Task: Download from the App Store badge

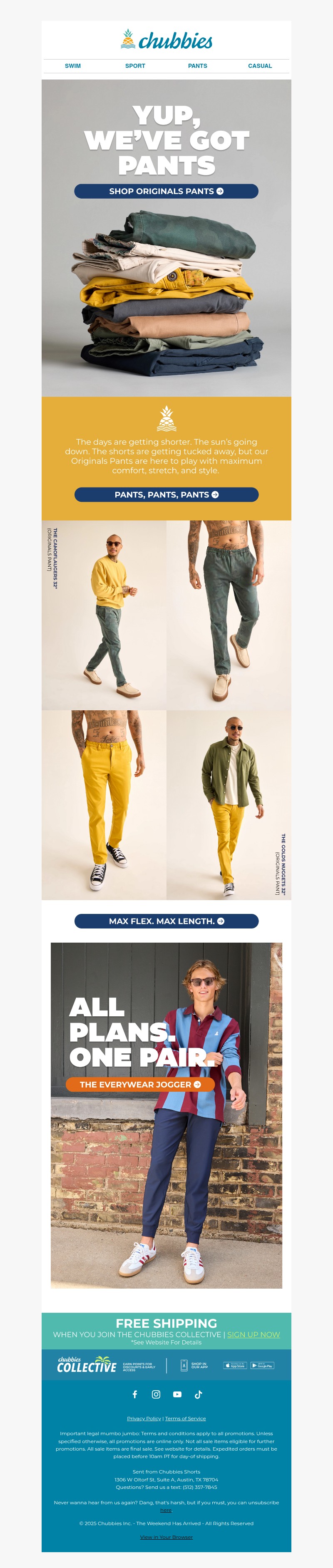Action: tap(235, 1365)
